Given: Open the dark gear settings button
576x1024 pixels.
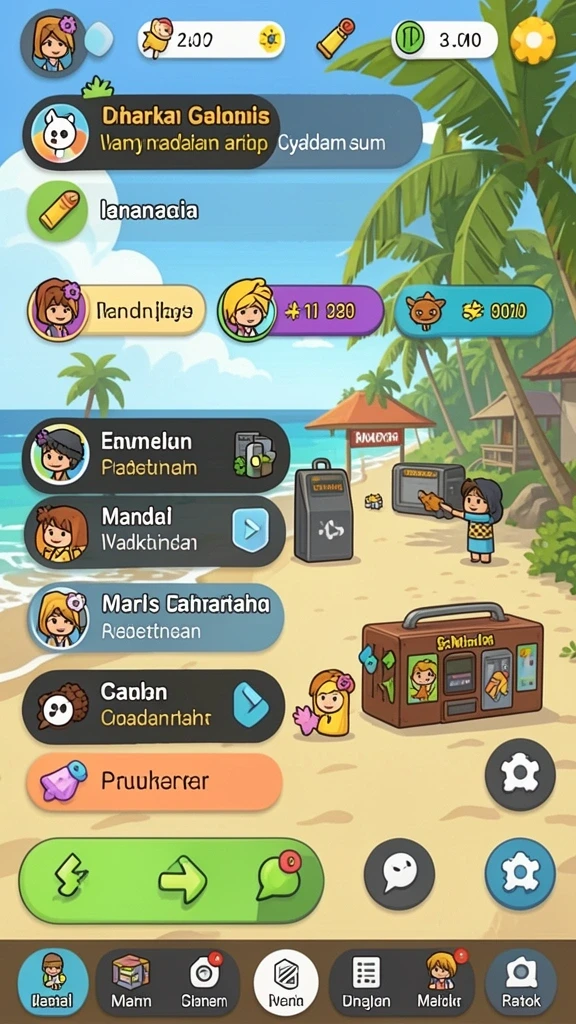Looking at the screenshot, I should [520, 775].
